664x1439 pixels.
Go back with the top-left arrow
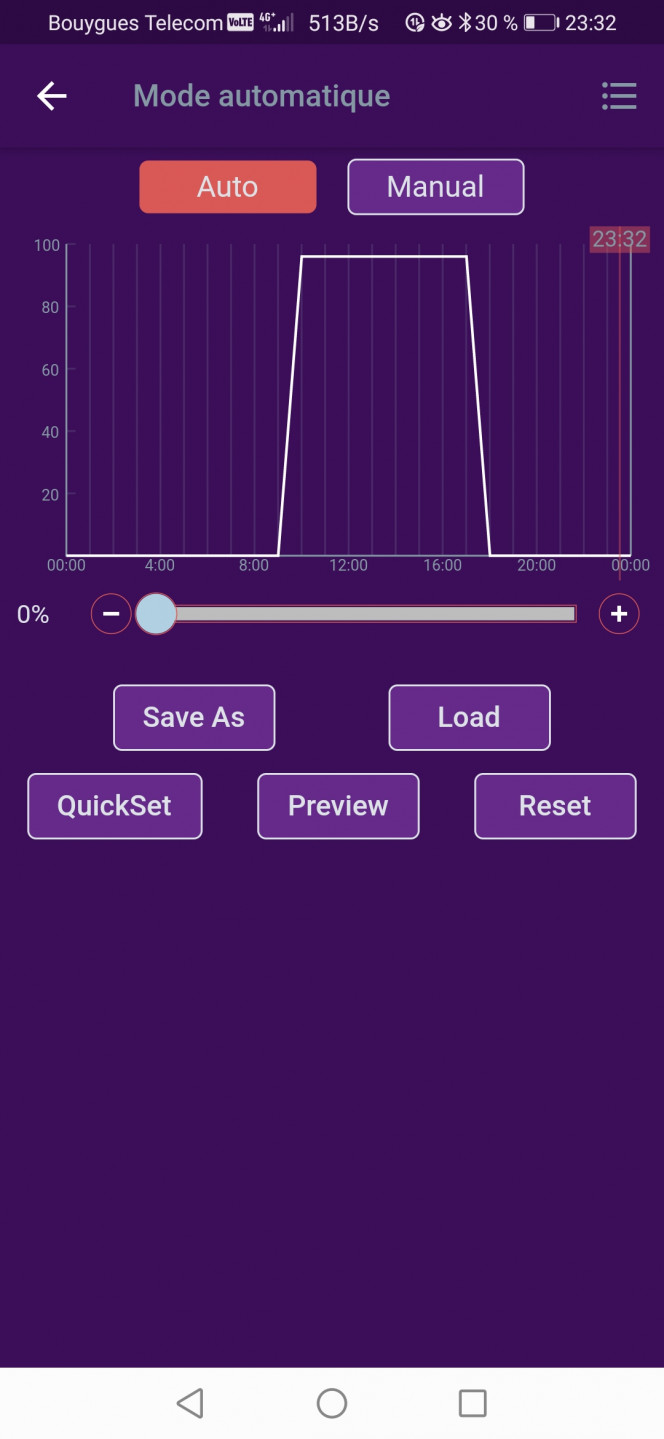point(52,96)
